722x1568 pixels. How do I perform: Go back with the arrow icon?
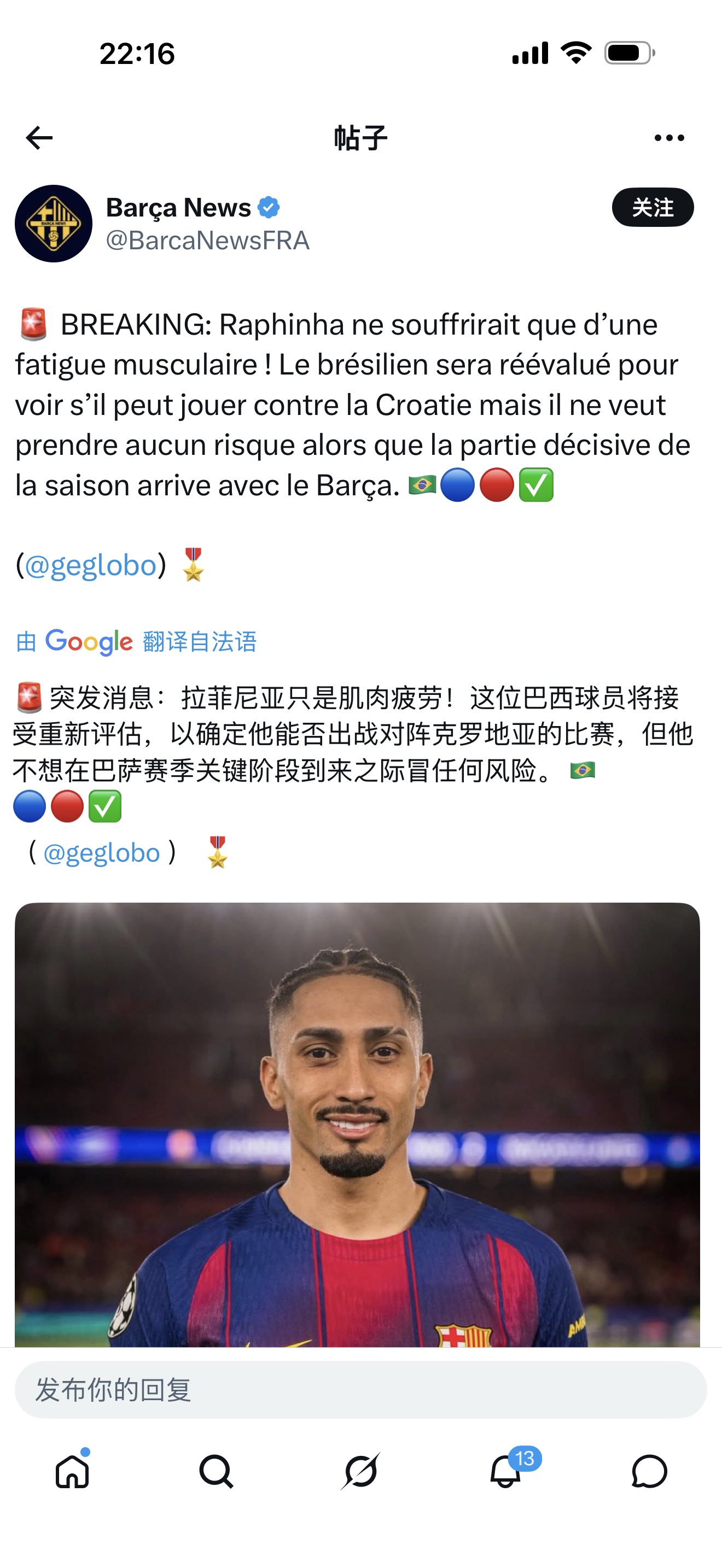click(39, 138)
